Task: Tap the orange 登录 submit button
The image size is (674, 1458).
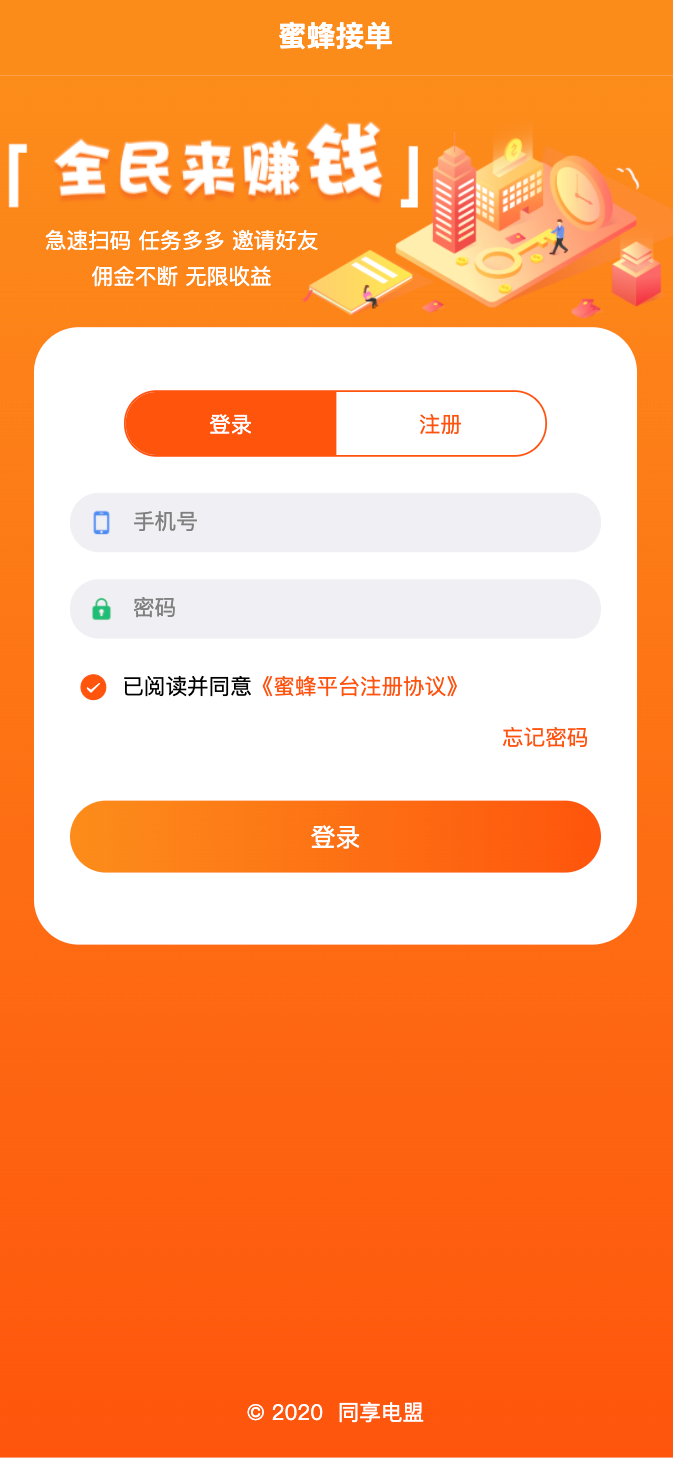Action: click(335, 837)
